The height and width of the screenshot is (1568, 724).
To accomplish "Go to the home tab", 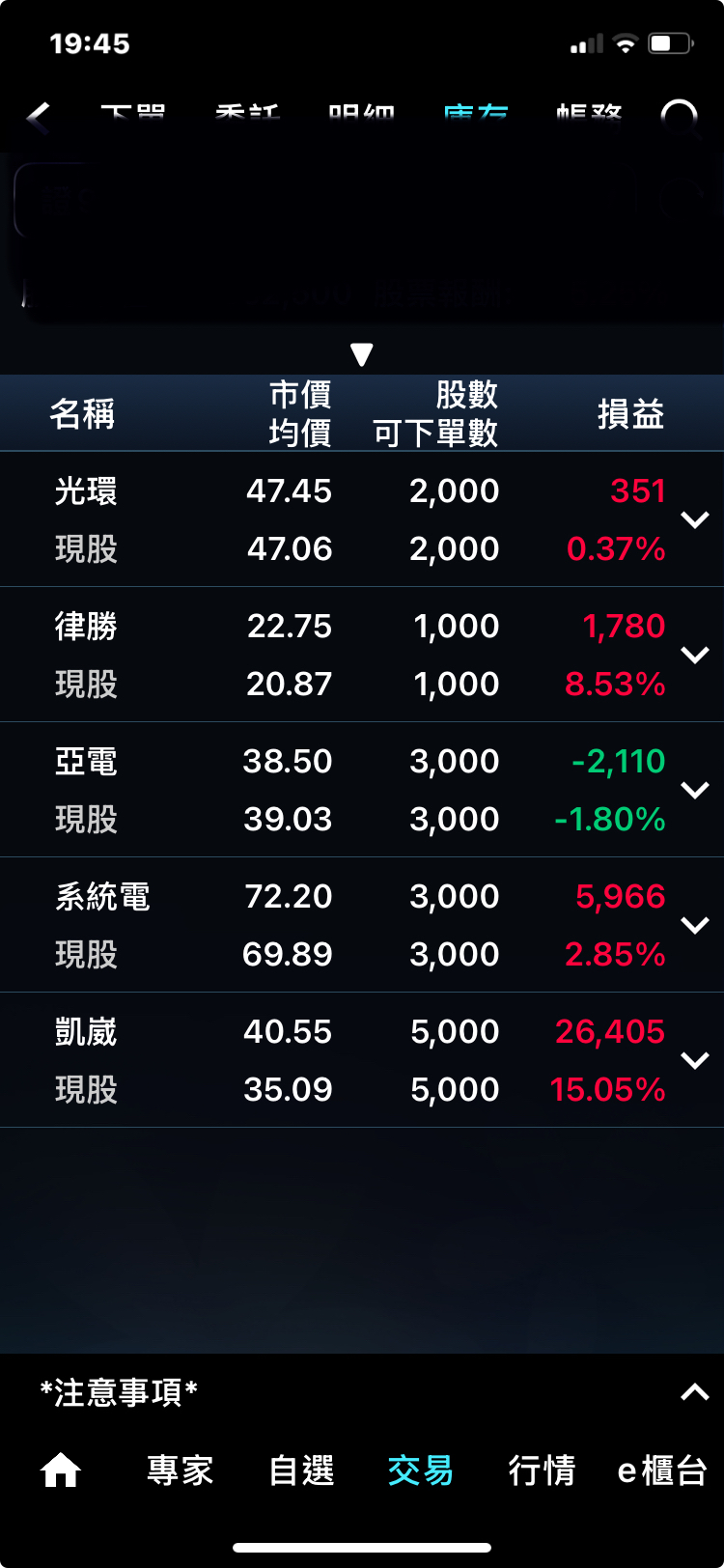I will click(x=60, y=1470).
